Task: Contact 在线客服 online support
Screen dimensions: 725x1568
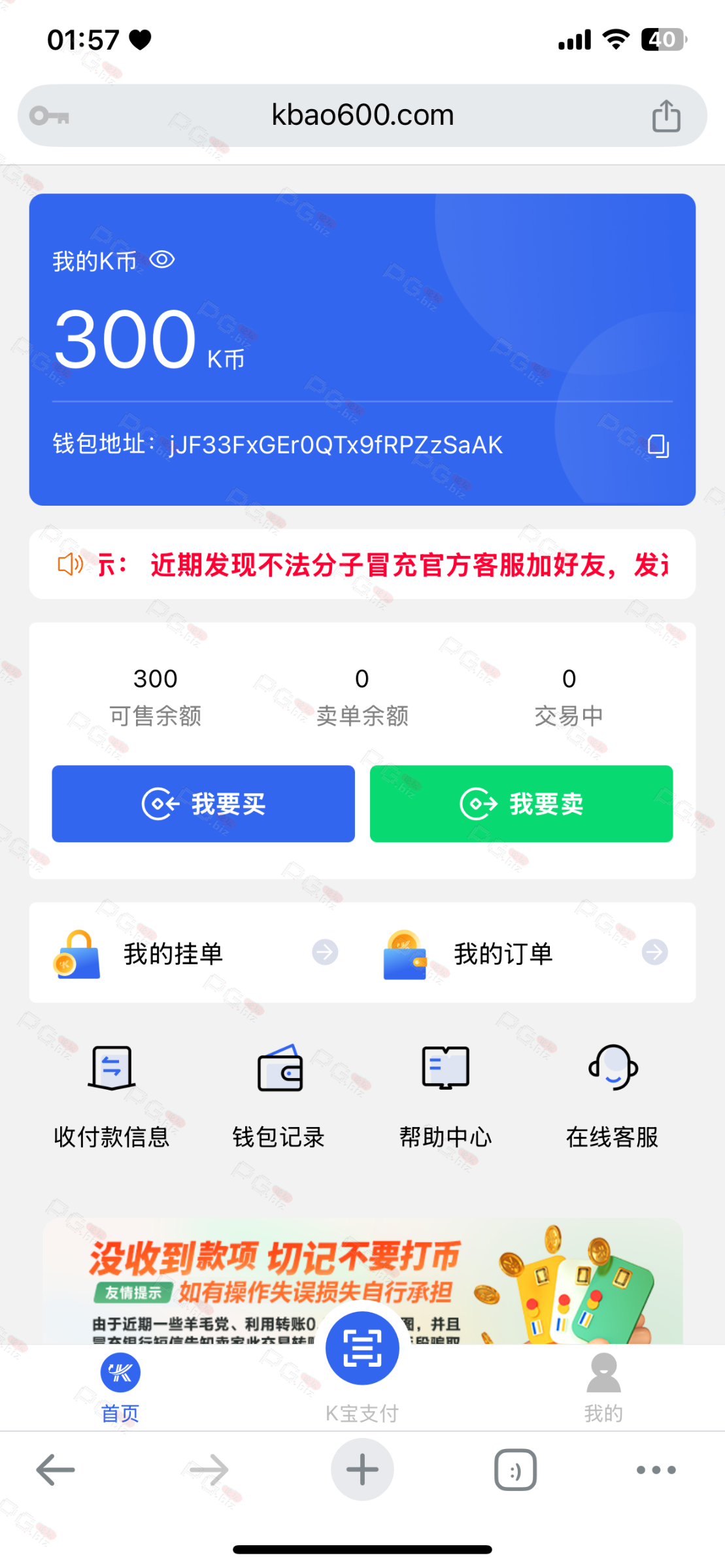Action: (x=612, y=1094)
